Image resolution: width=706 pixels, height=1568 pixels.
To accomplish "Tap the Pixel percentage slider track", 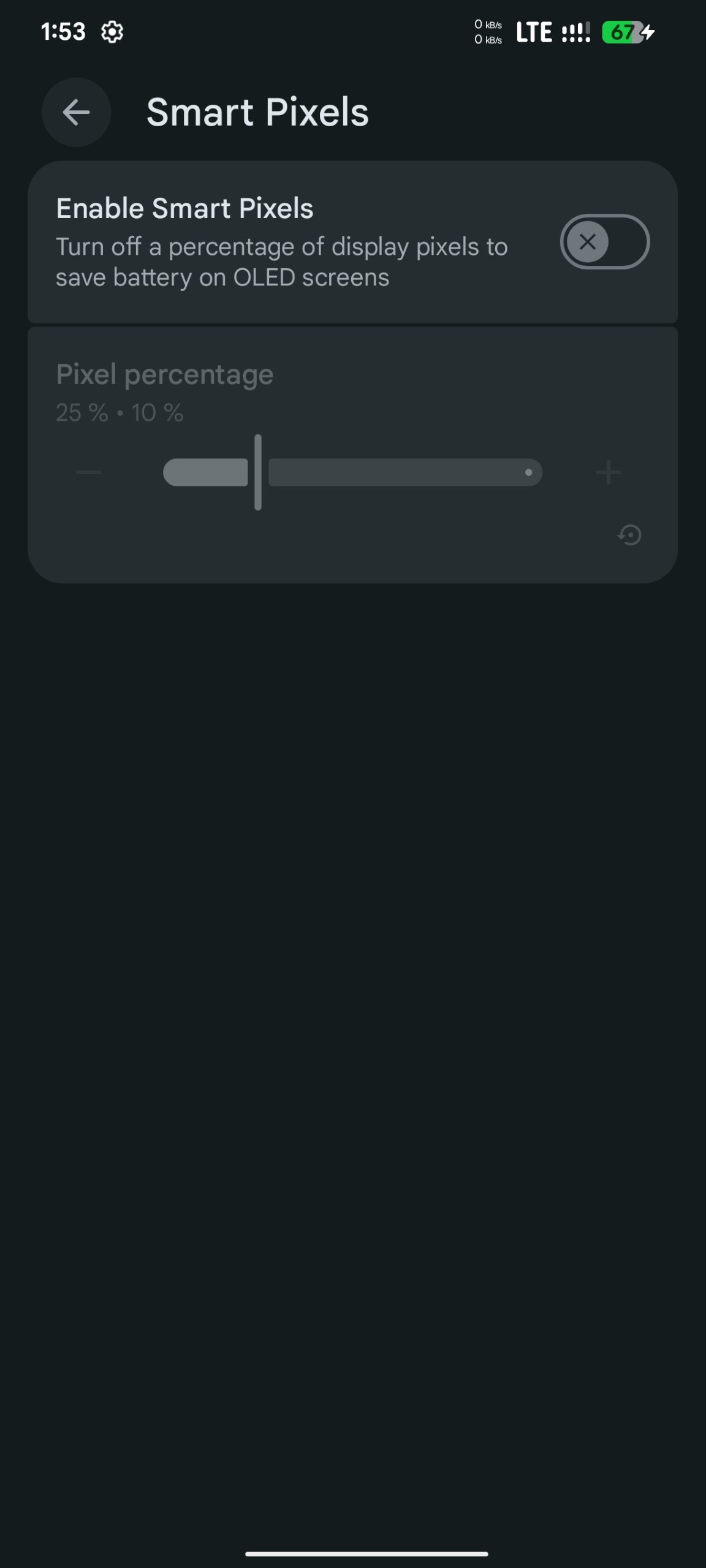I will [352, 472].
